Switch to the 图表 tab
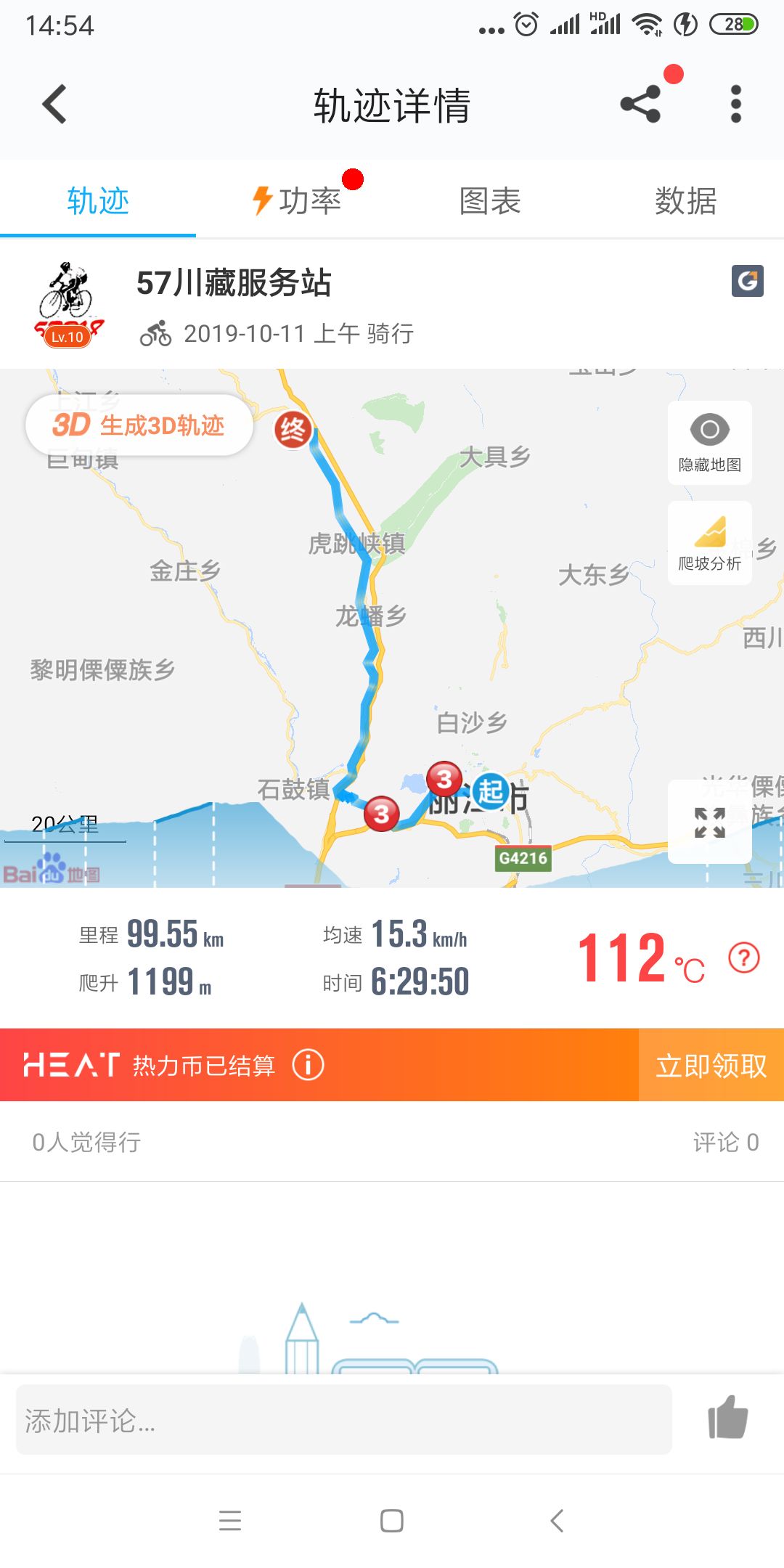 490,201
